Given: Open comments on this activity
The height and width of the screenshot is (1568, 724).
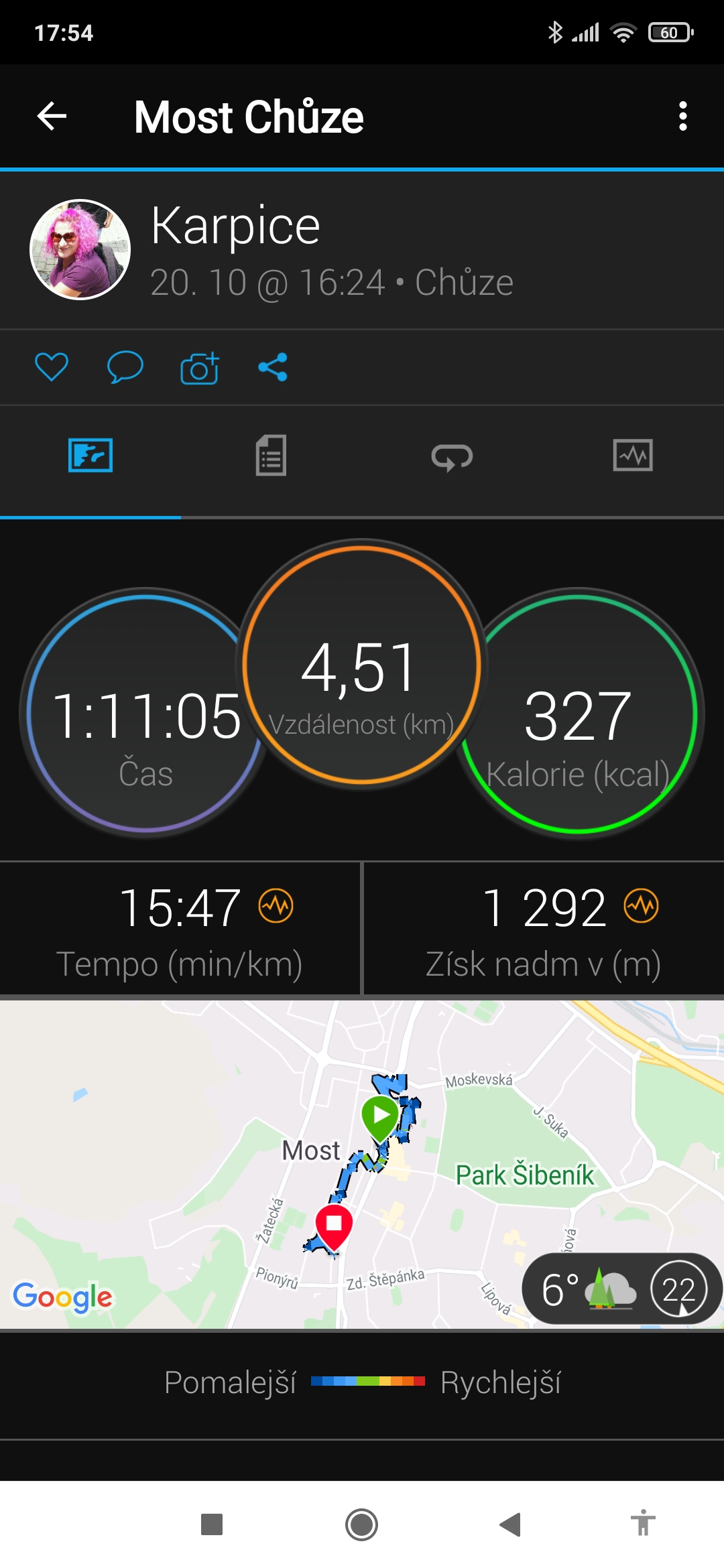Looking at the screenshot, I should [x=125, y=367].
